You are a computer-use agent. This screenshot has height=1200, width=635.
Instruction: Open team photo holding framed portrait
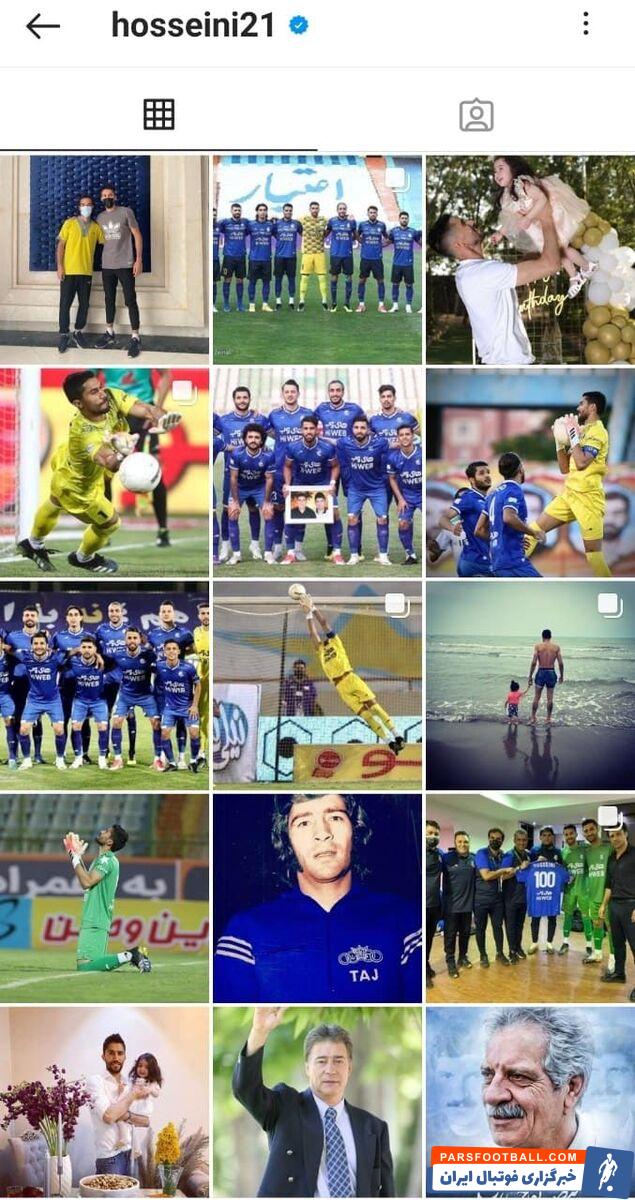coord(317,472)
